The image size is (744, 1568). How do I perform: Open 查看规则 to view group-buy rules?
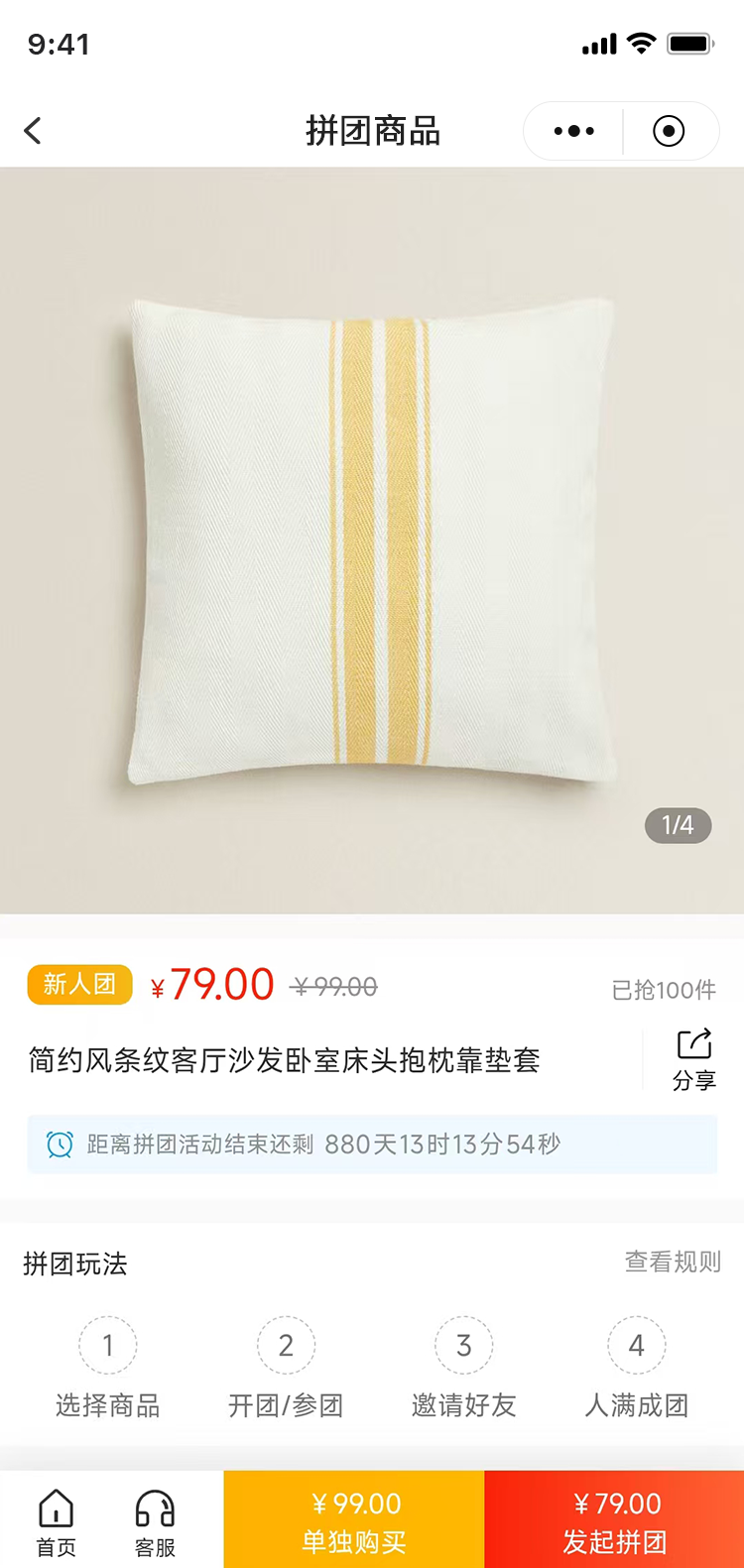tap(672, 1264)
